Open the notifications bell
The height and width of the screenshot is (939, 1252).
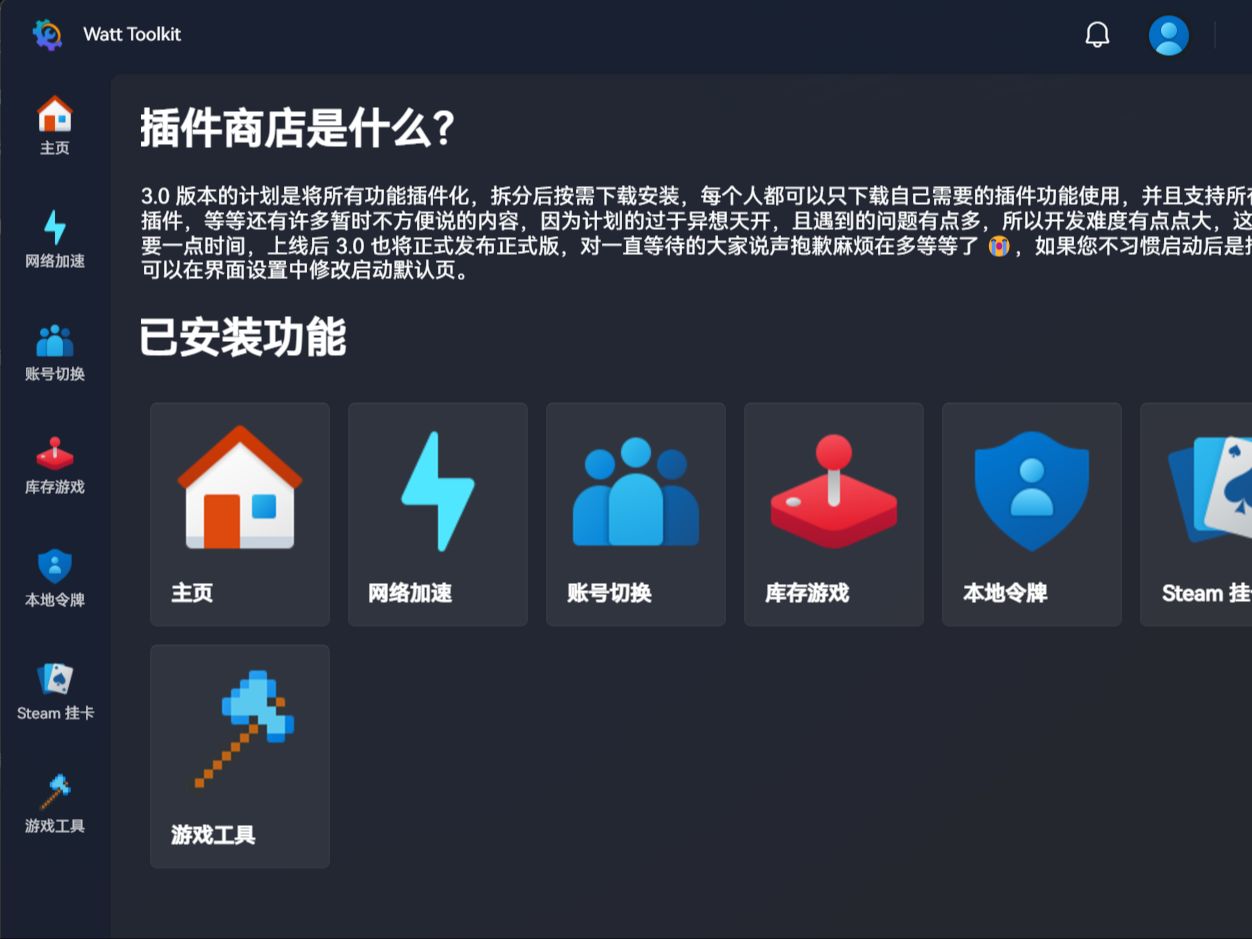point(1097,35)
